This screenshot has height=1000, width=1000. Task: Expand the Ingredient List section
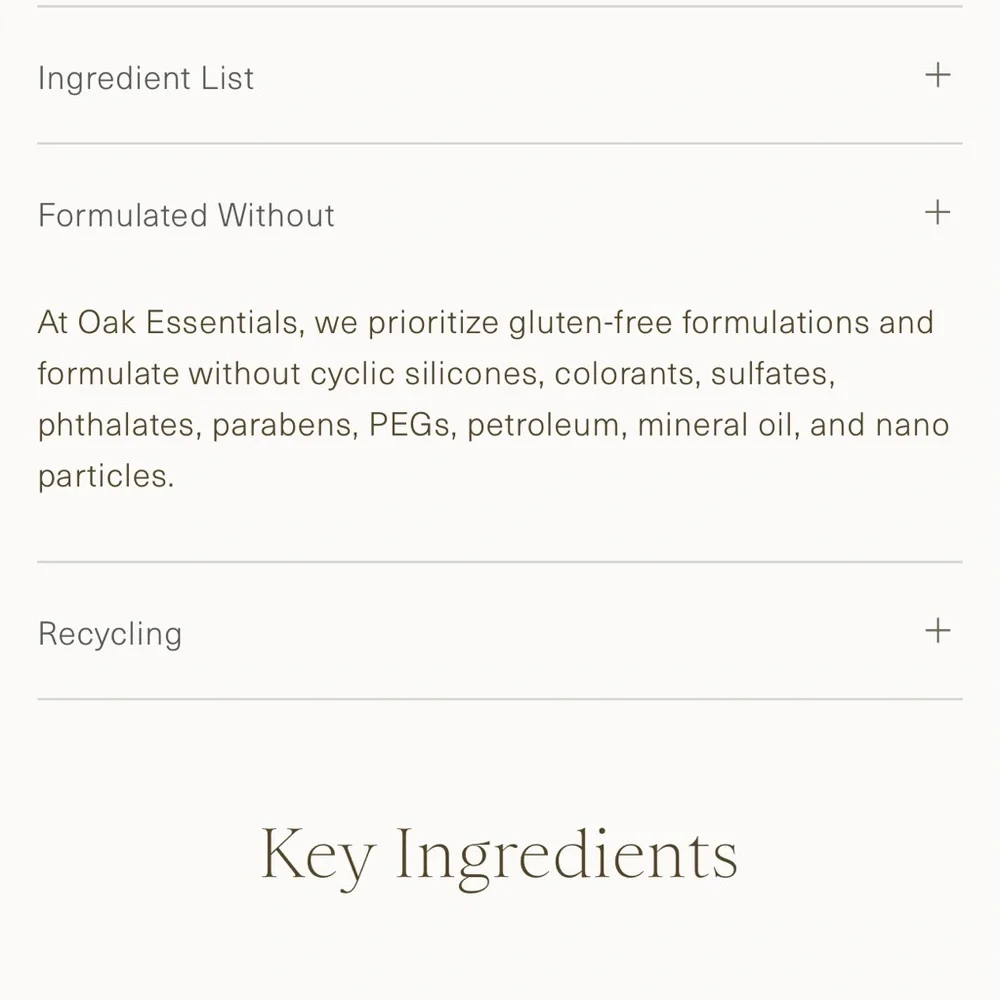coord(937,76)
